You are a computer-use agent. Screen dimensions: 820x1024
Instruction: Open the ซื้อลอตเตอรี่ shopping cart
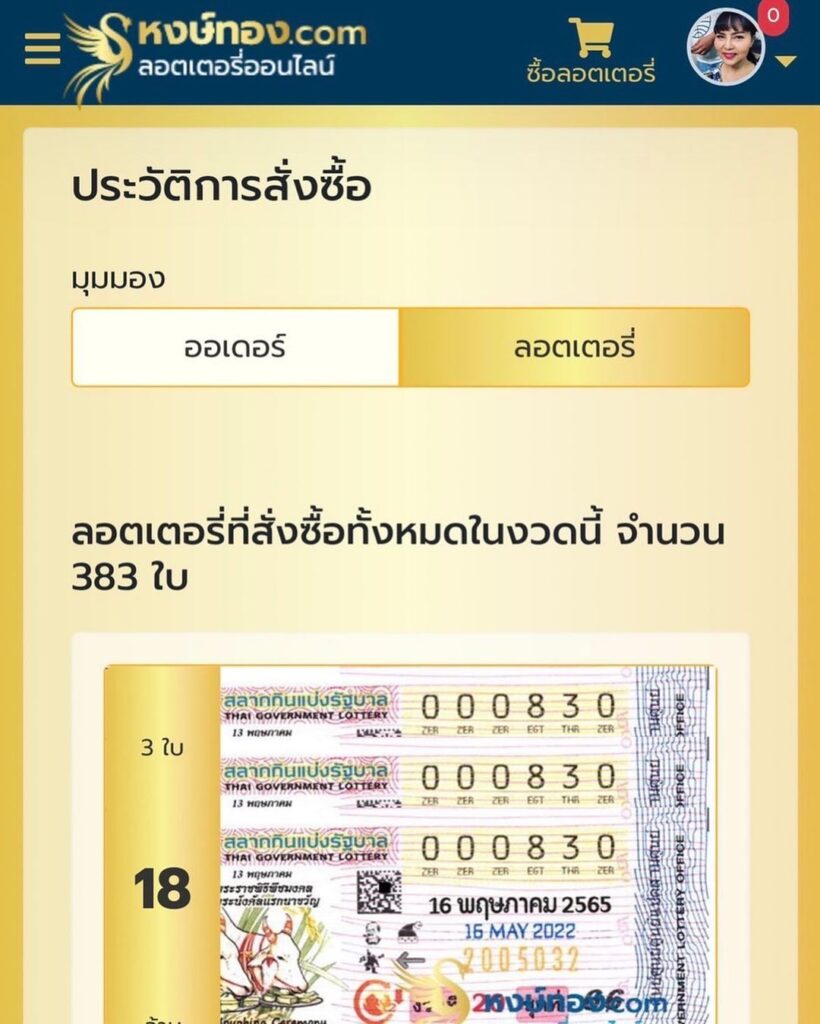tap(591, 50)
